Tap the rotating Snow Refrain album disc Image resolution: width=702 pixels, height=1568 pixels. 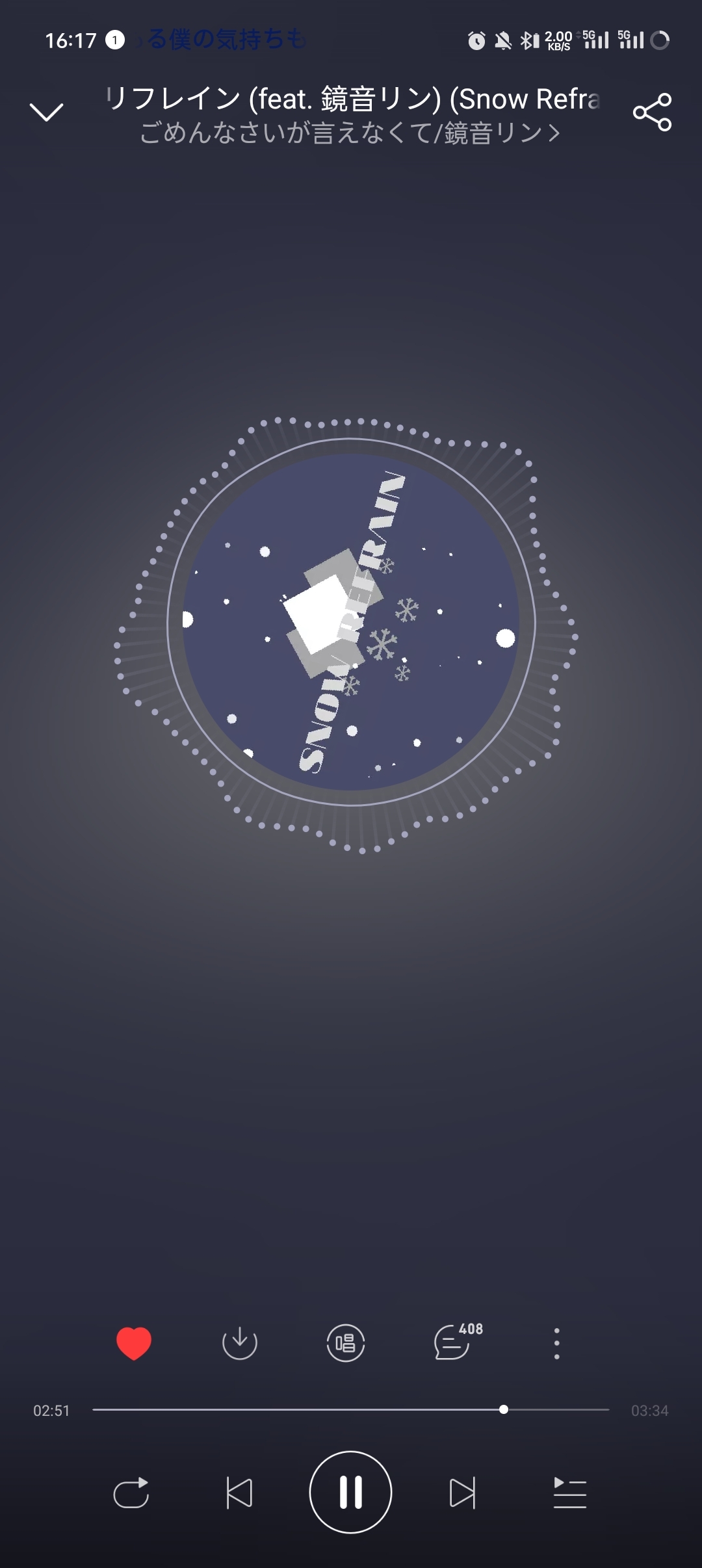coord(351,622)
